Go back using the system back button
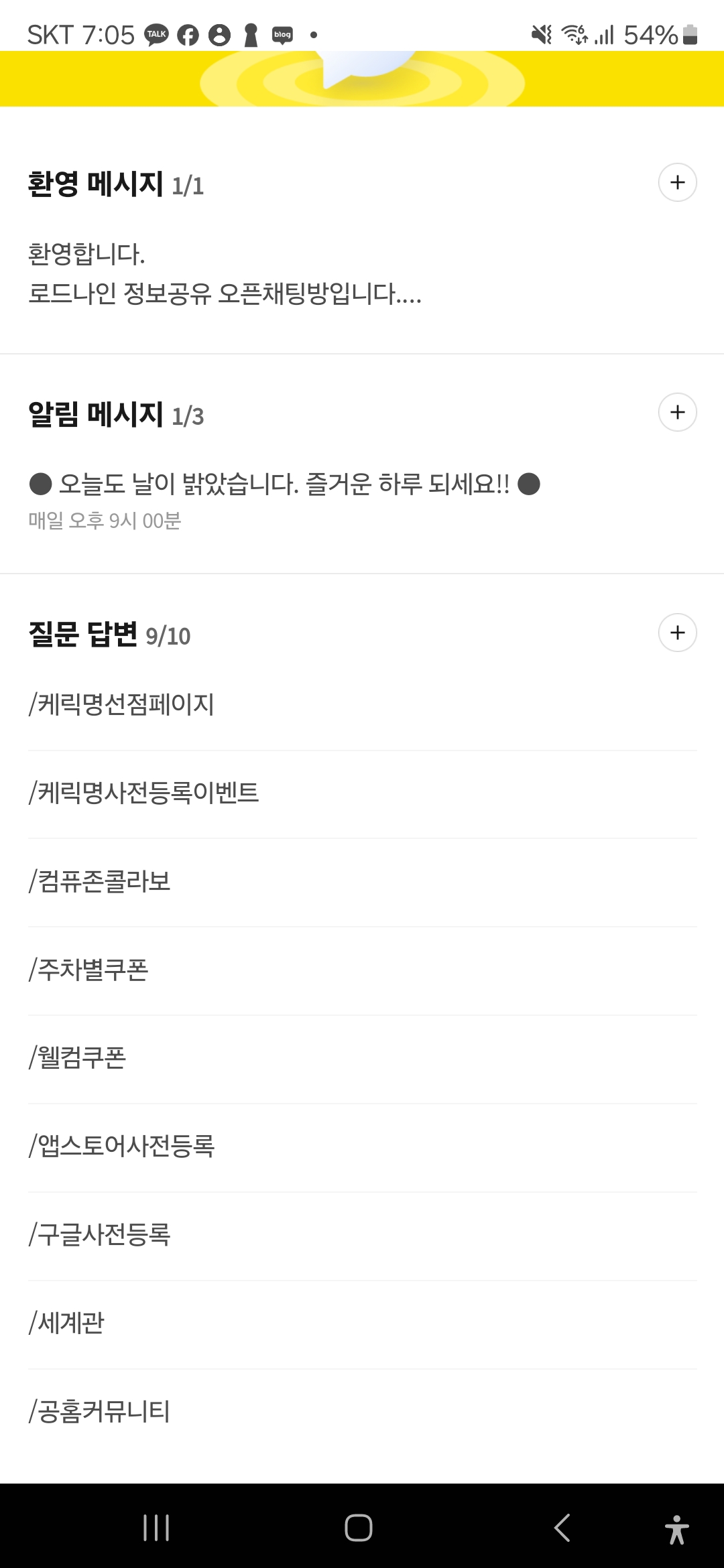This screenshot has width=724, height=1568. [x=562, y=1528]
